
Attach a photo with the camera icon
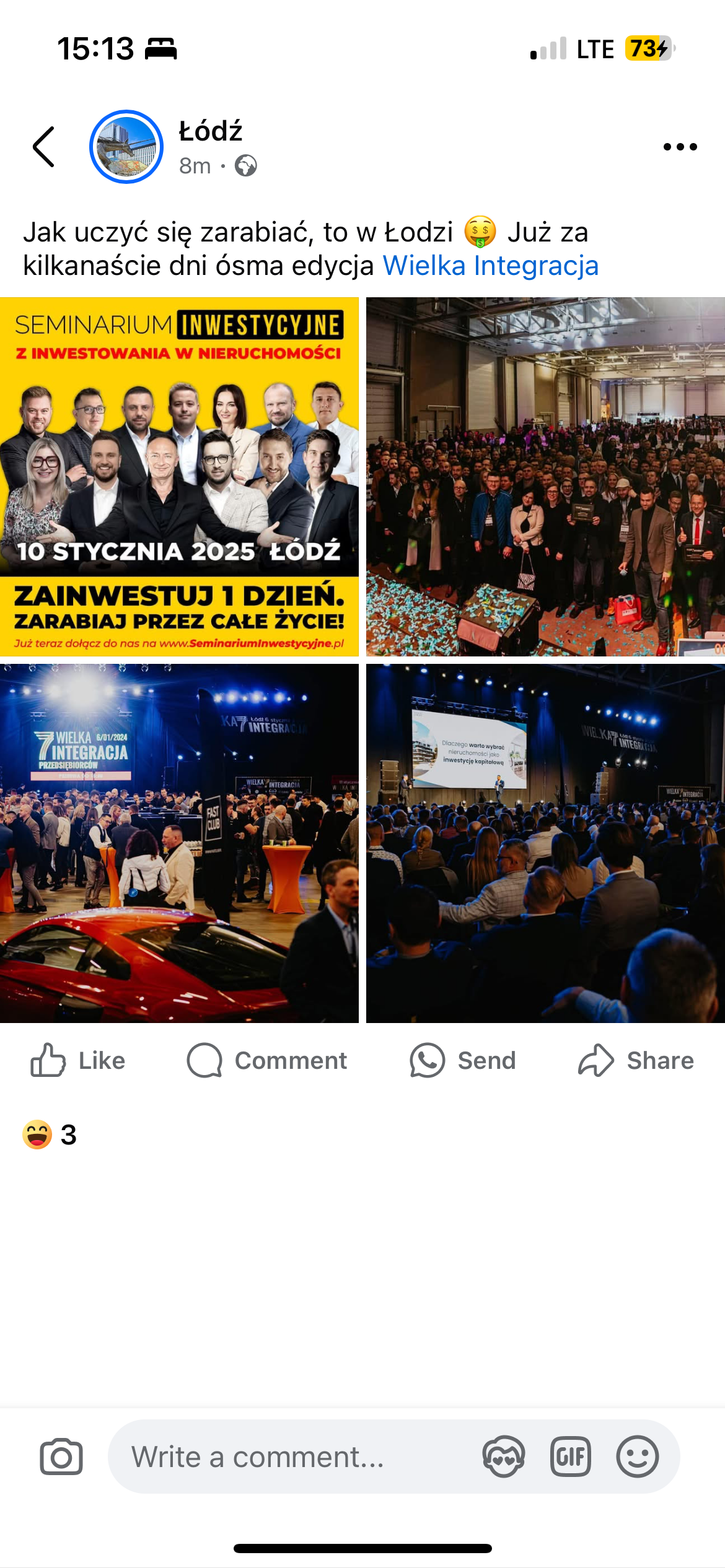point(61,1457)
